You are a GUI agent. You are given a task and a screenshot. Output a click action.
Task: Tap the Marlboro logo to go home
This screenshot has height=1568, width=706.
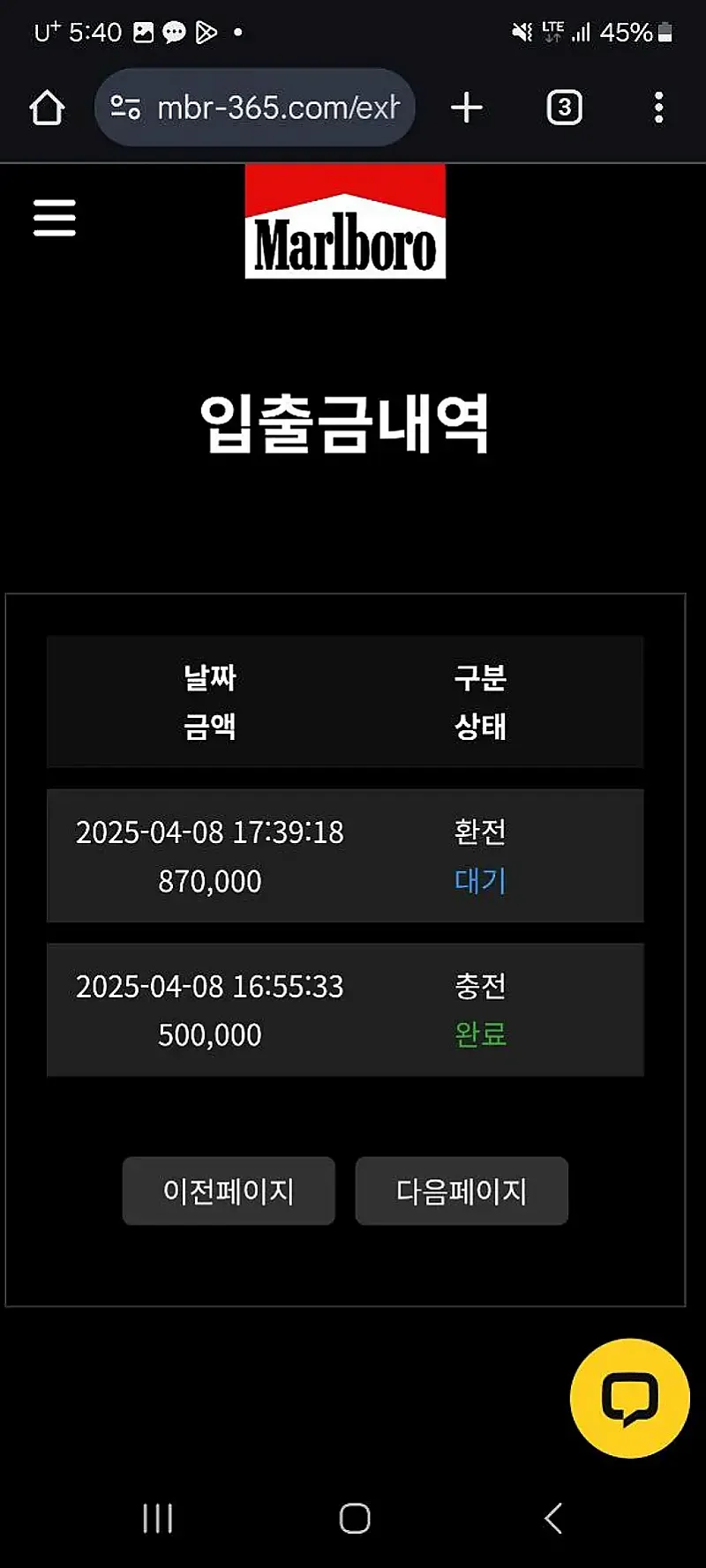click(345, 222)
